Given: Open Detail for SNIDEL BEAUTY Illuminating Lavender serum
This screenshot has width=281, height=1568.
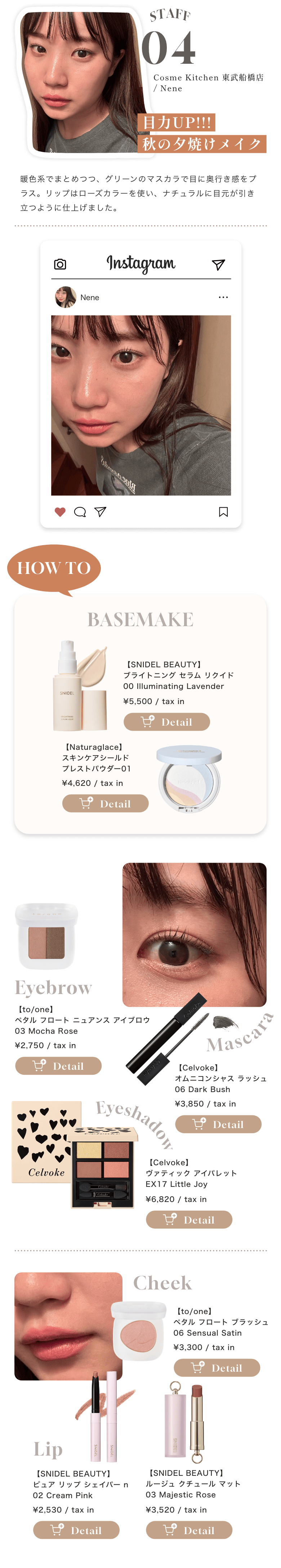Looking at the screenshot, I should click(167, 722).
